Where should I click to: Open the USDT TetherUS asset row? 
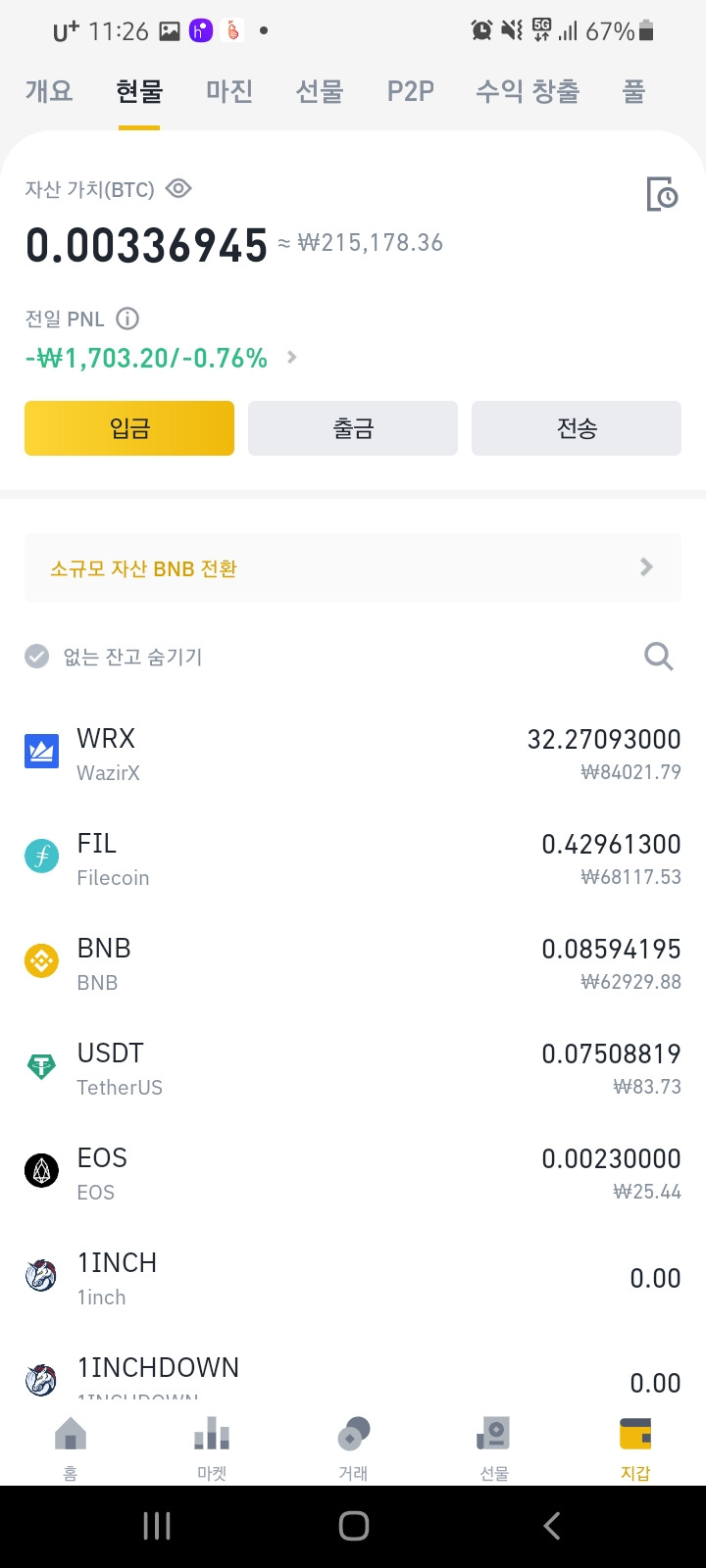click(353, 1067)
